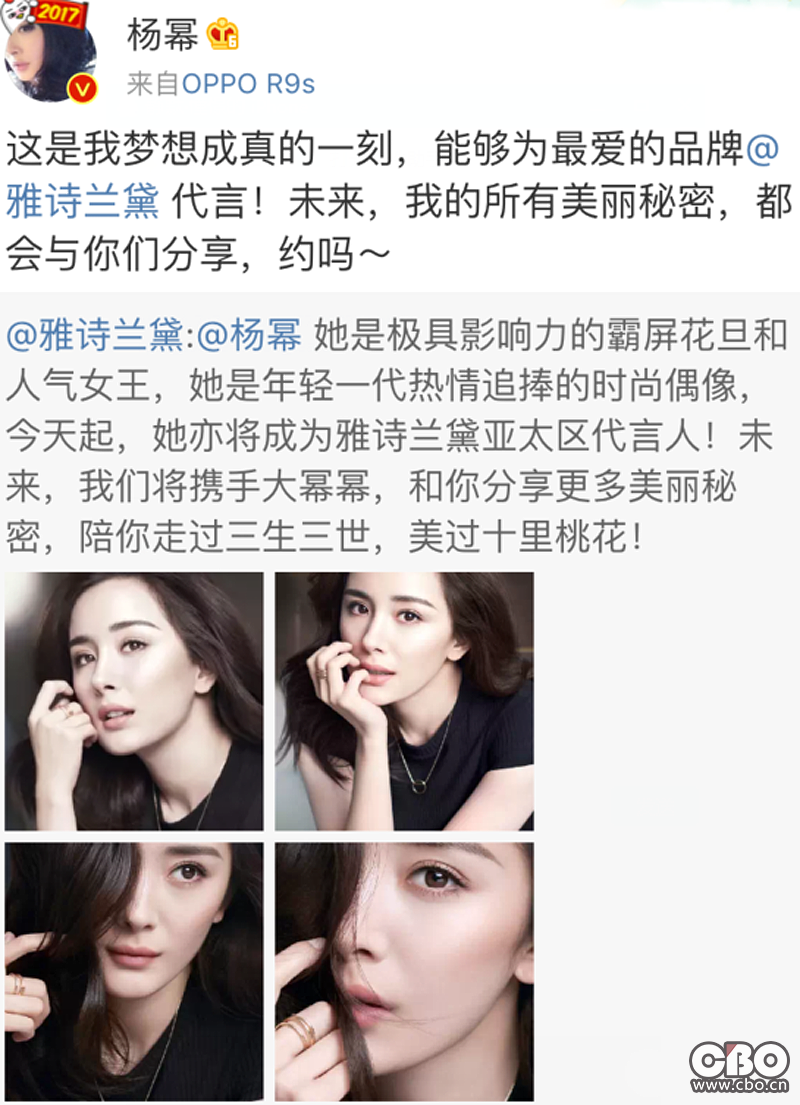Screen dimensions: 800x1105
Task: Open @雅诗兰黛 link in the reposted post
Action: [x=94, y=335]
